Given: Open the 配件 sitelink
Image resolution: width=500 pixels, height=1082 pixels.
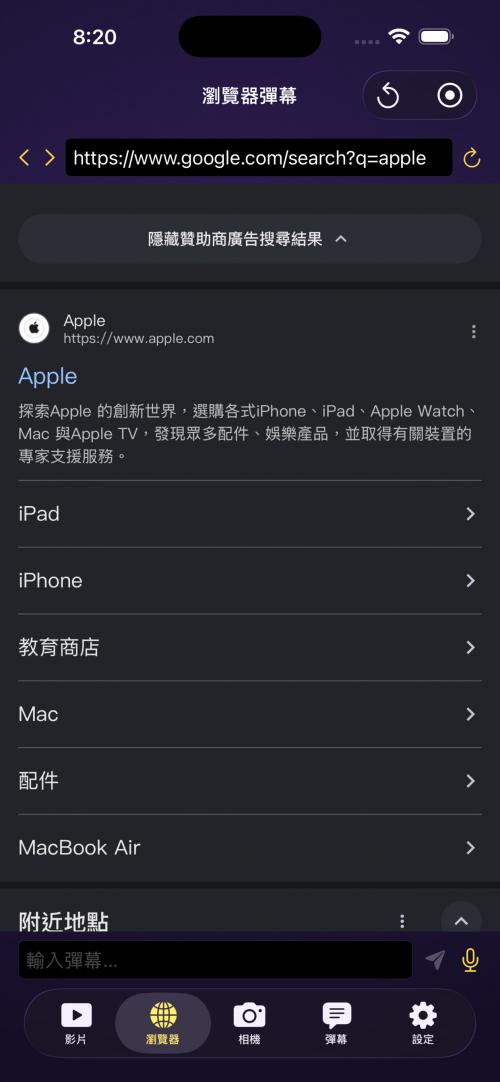Looking at the screenshot, I should [x=250, y=781].
